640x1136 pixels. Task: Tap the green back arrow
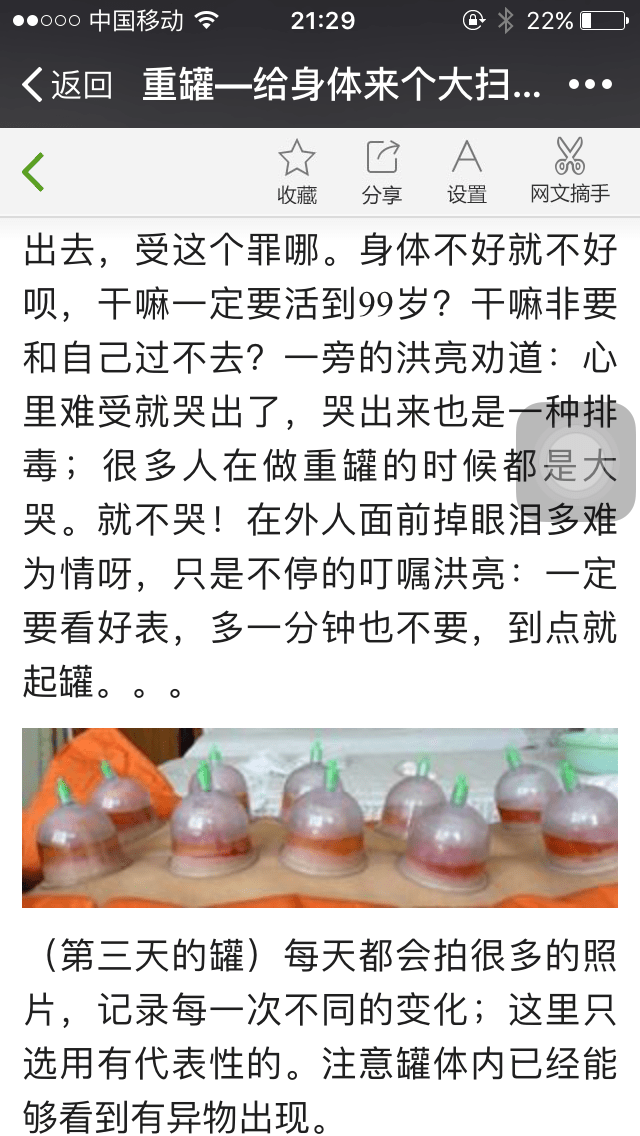[x=34, y=172]
